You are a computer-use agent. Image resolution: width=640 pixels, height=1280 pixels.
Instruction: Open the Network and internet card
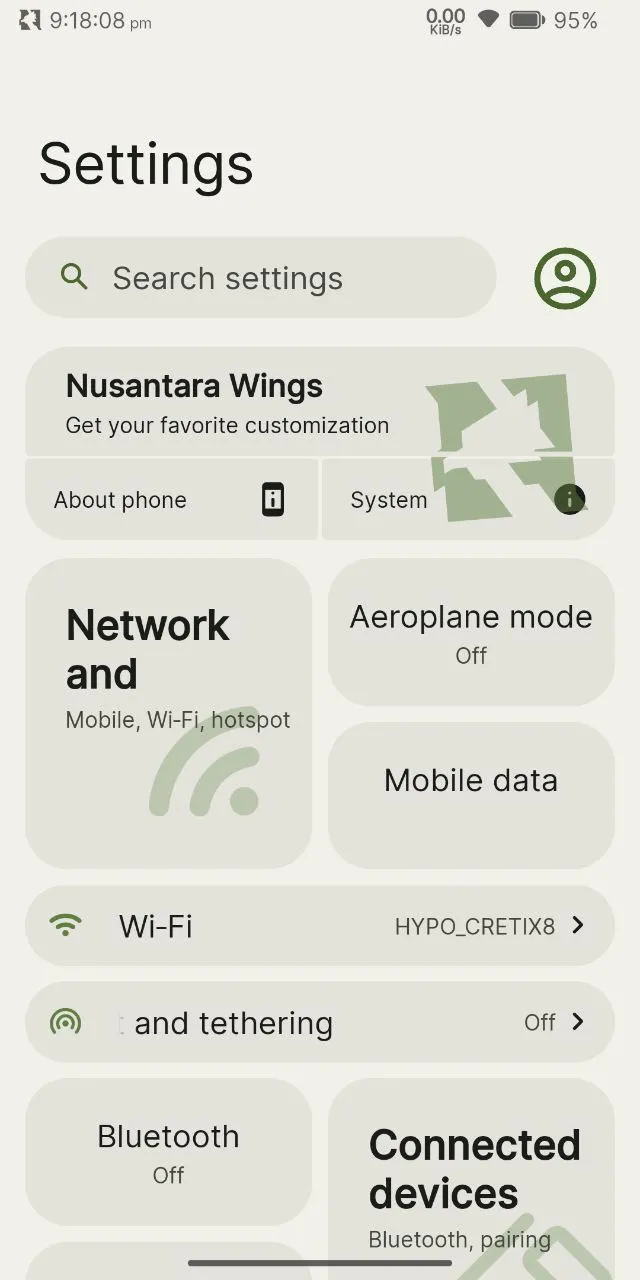click(168, 712)
